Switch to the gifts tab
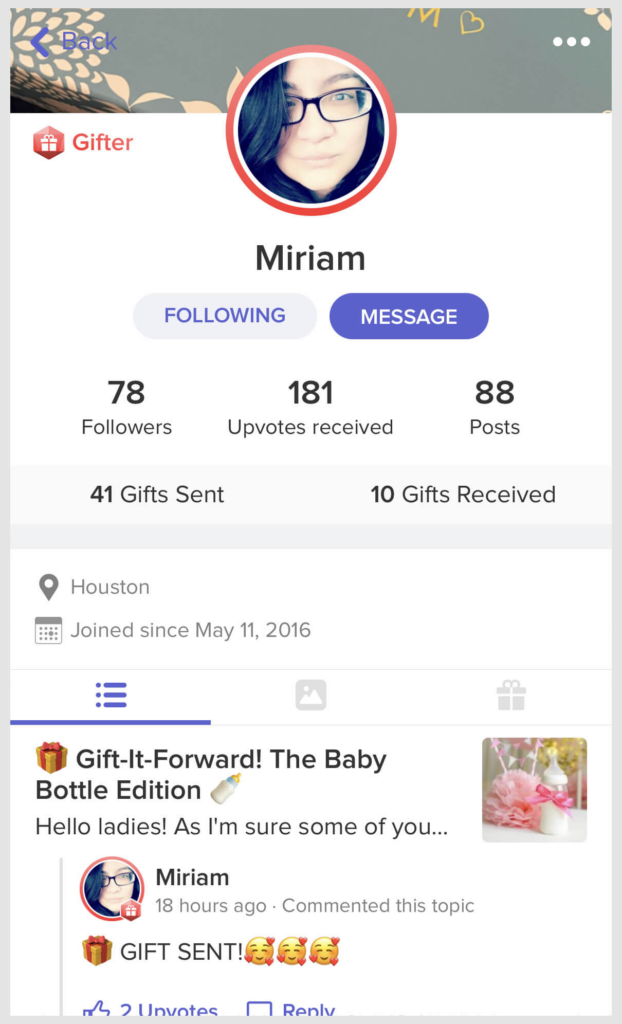 point(511,695)
